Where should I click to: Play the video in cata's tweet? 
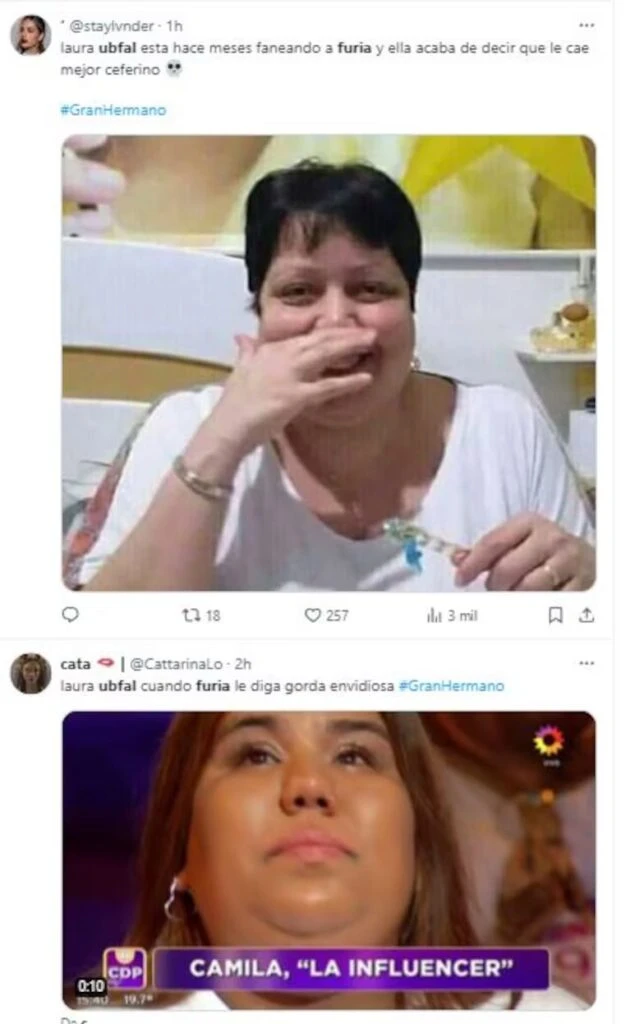point(329,860)
